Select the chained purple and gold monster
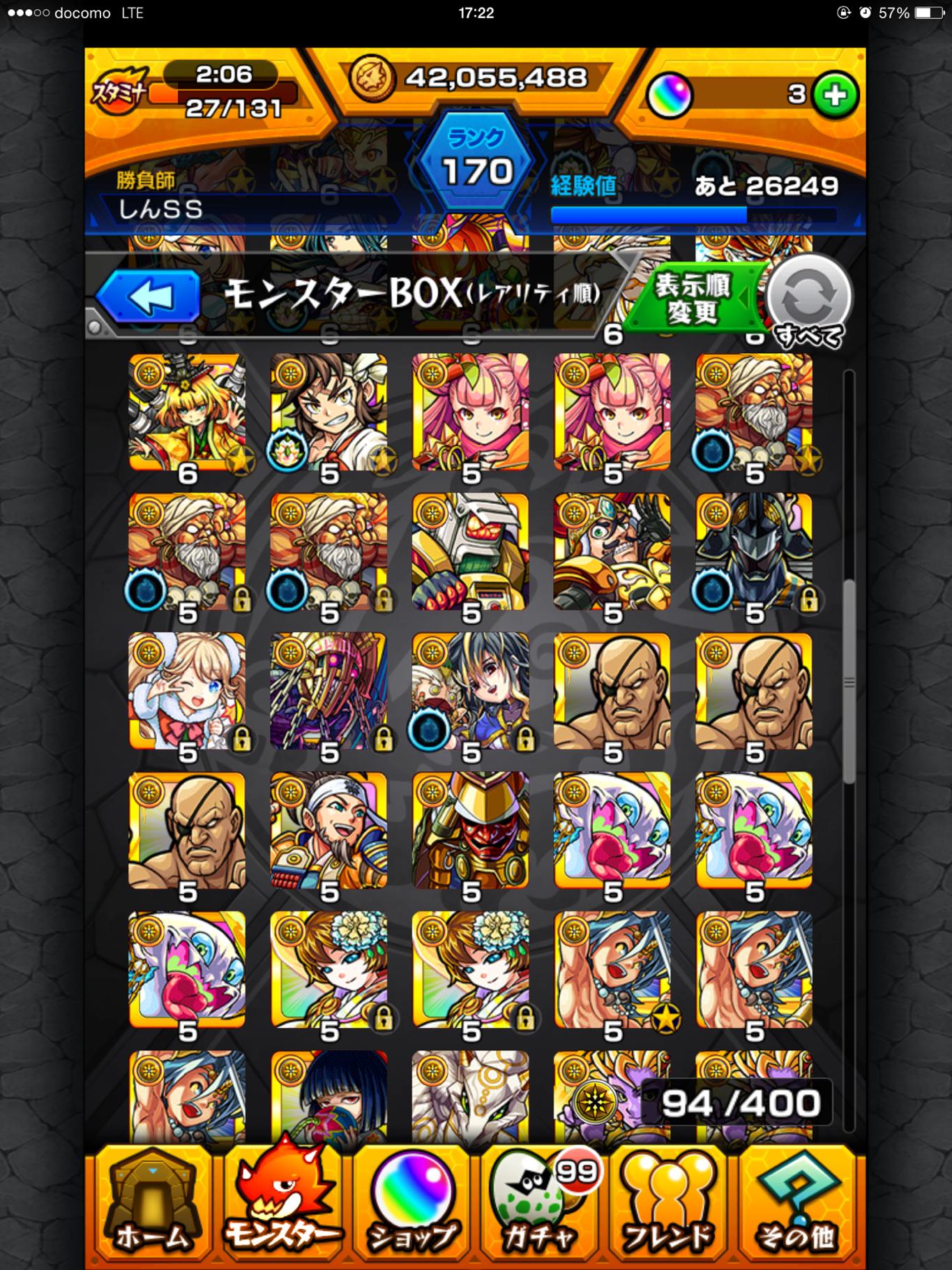The image size is (952, 1270). (x=328, y=691)
